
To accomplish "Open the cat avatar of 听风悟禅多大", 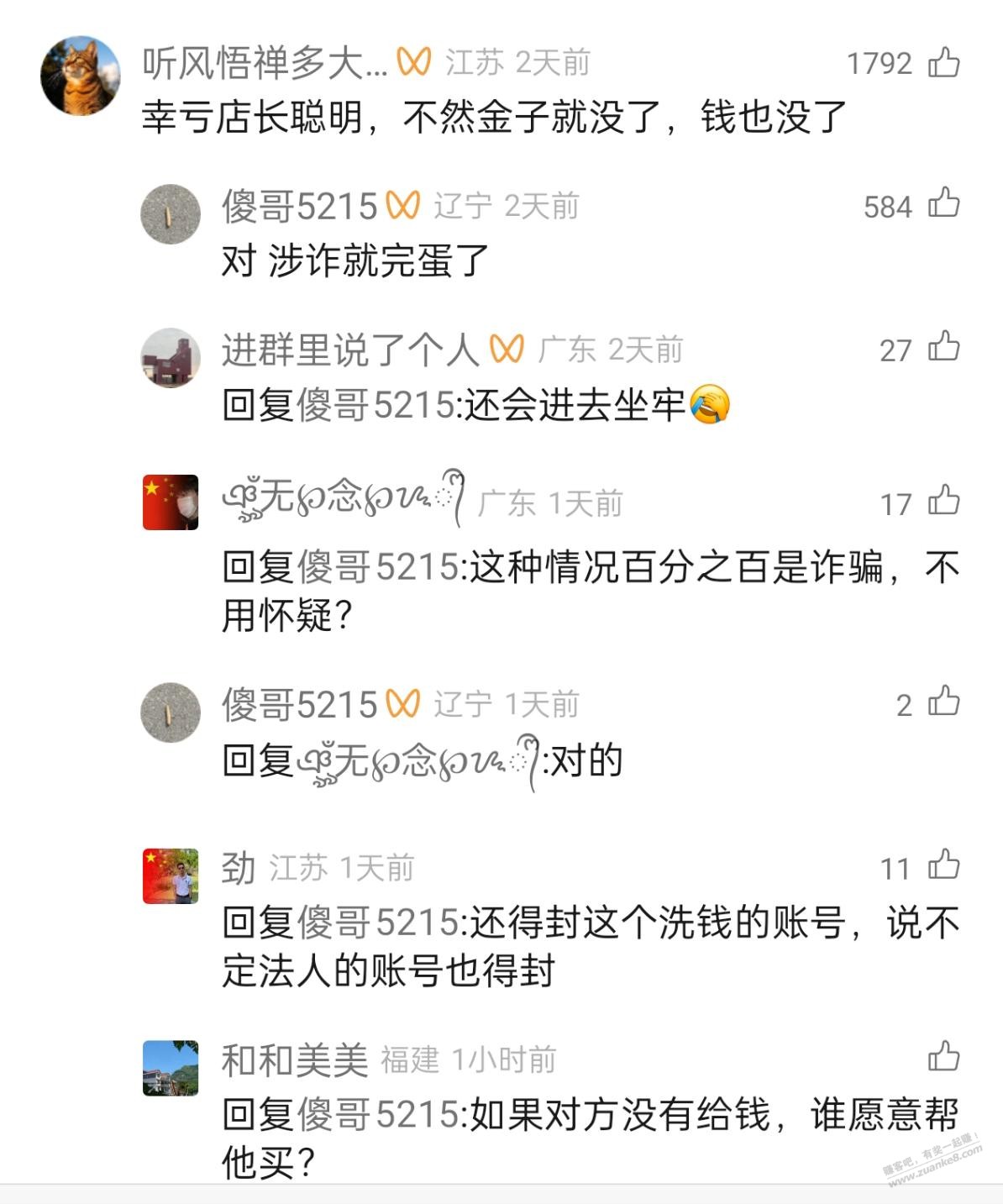I will tap(80, 76).
